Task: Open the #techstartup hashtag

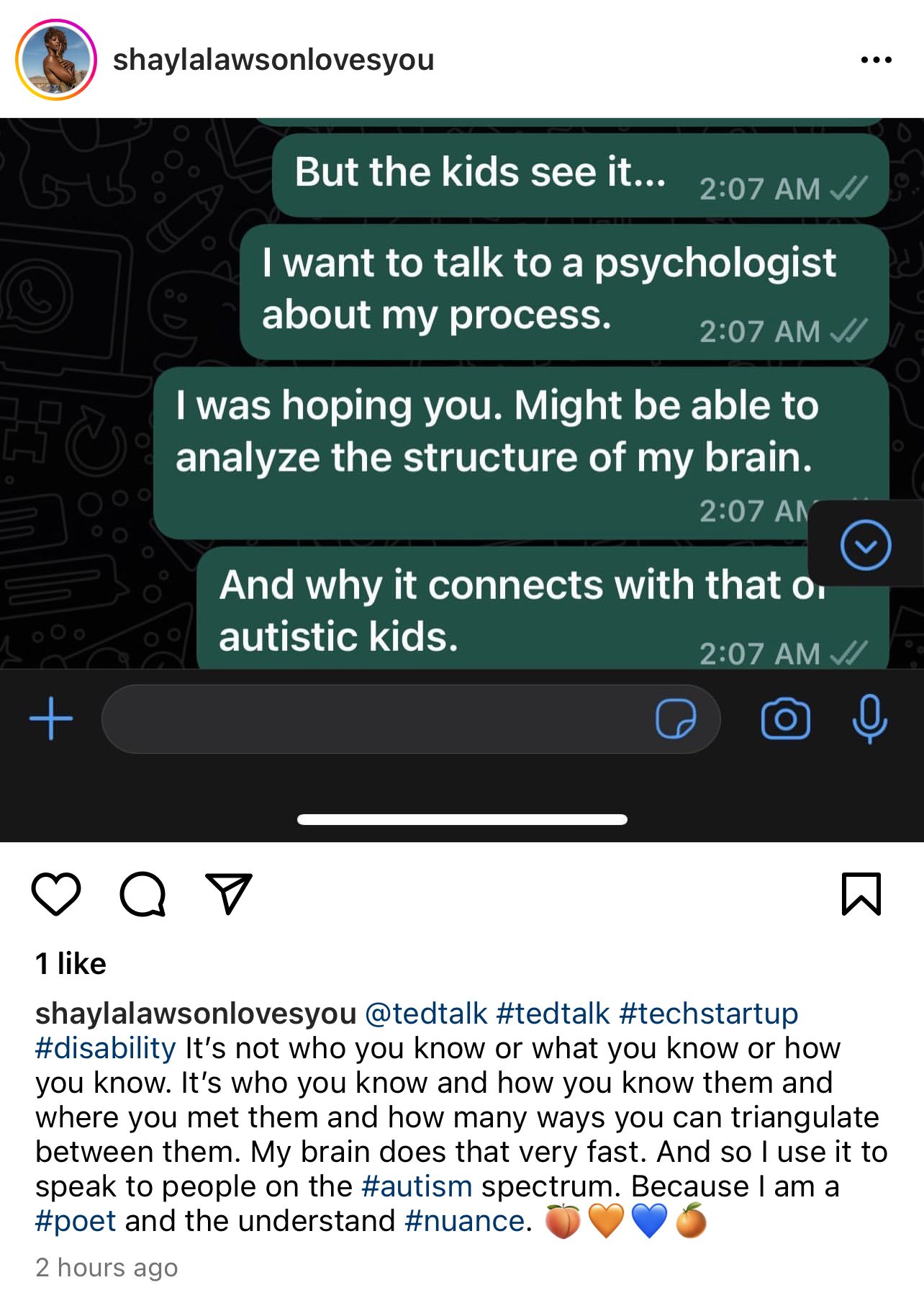Action: [708, 1013]
